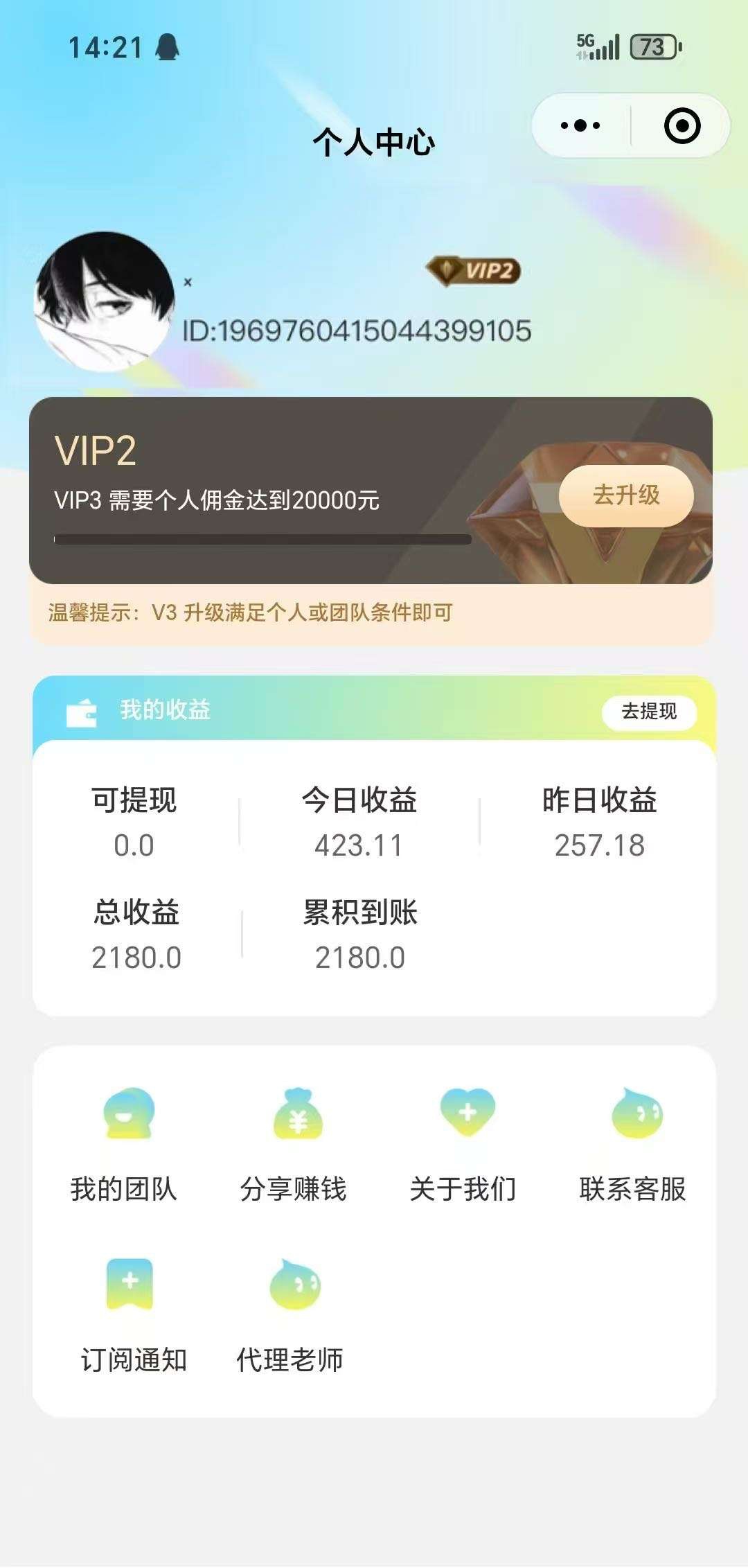This screenshot has width=748, height=1568.
Task: Select the user ID number text
Action: (357, 331)
